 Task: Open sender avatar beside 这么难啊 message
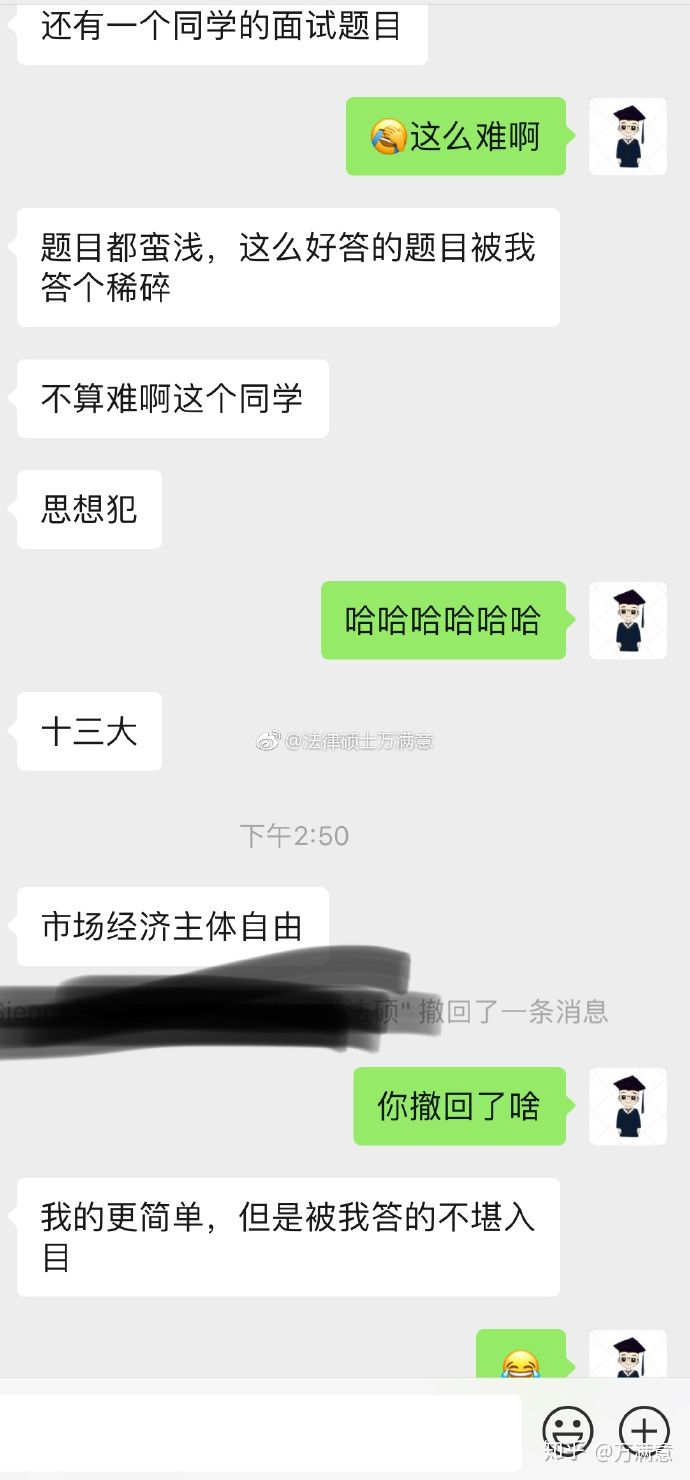pos(627,137)
